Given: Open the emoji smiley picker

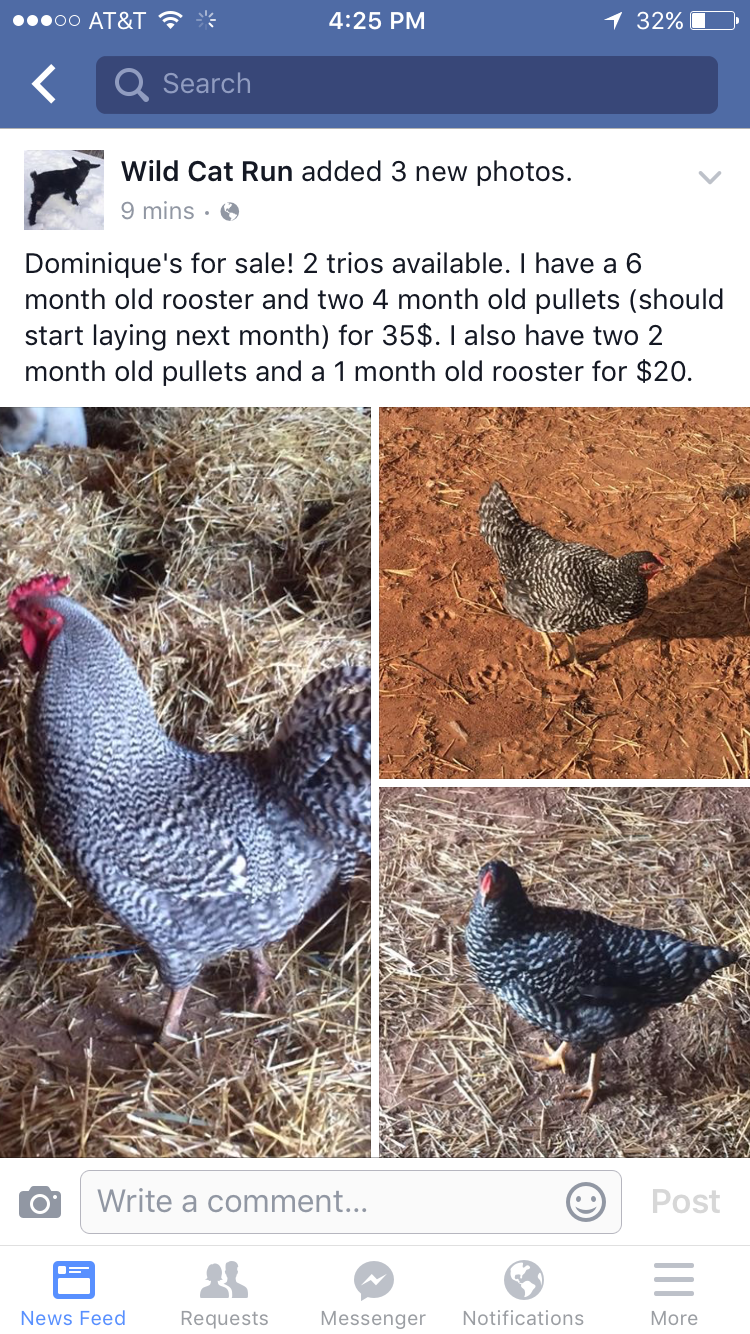Looking at the screenshot, I should point(586,1201).
